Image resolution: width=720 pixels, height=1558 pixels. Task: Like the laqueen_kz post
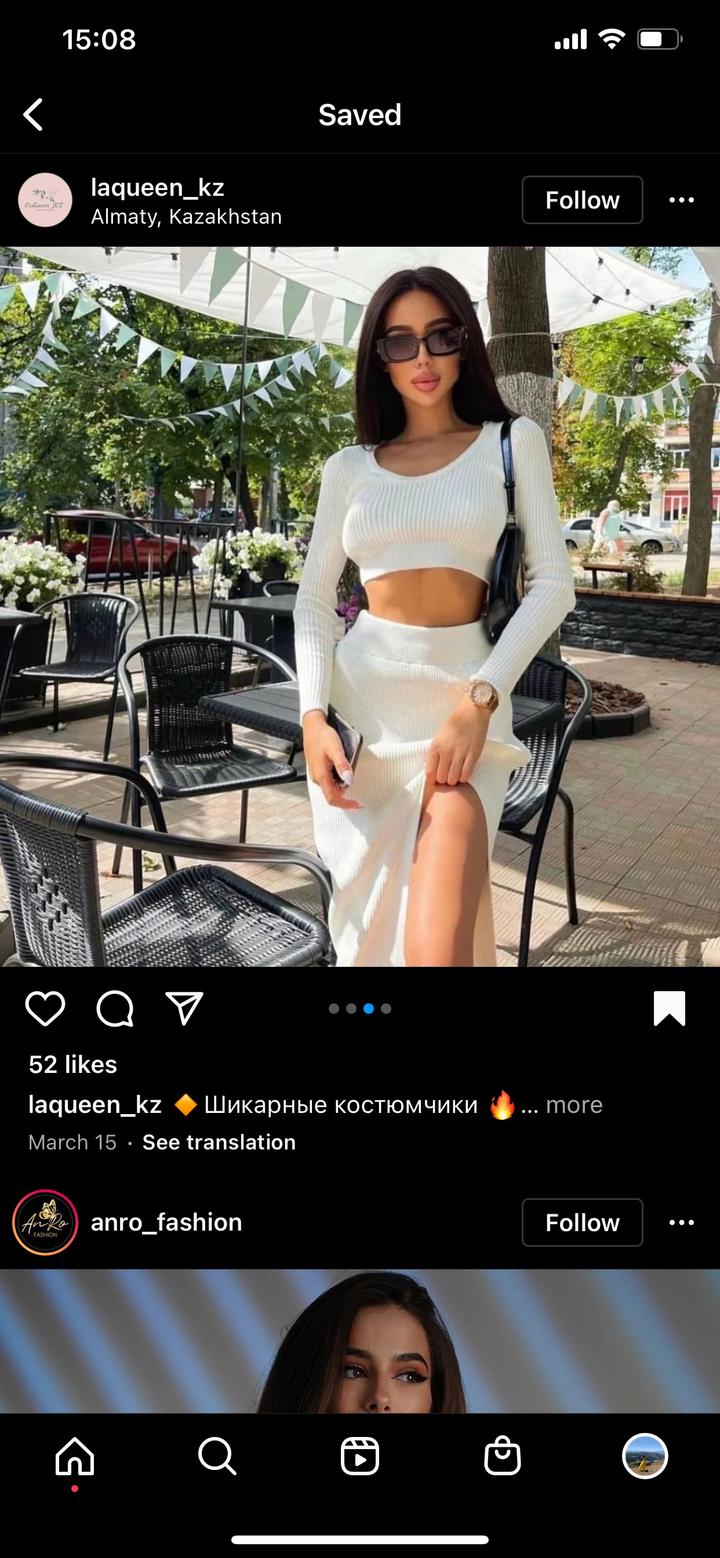45,1009
